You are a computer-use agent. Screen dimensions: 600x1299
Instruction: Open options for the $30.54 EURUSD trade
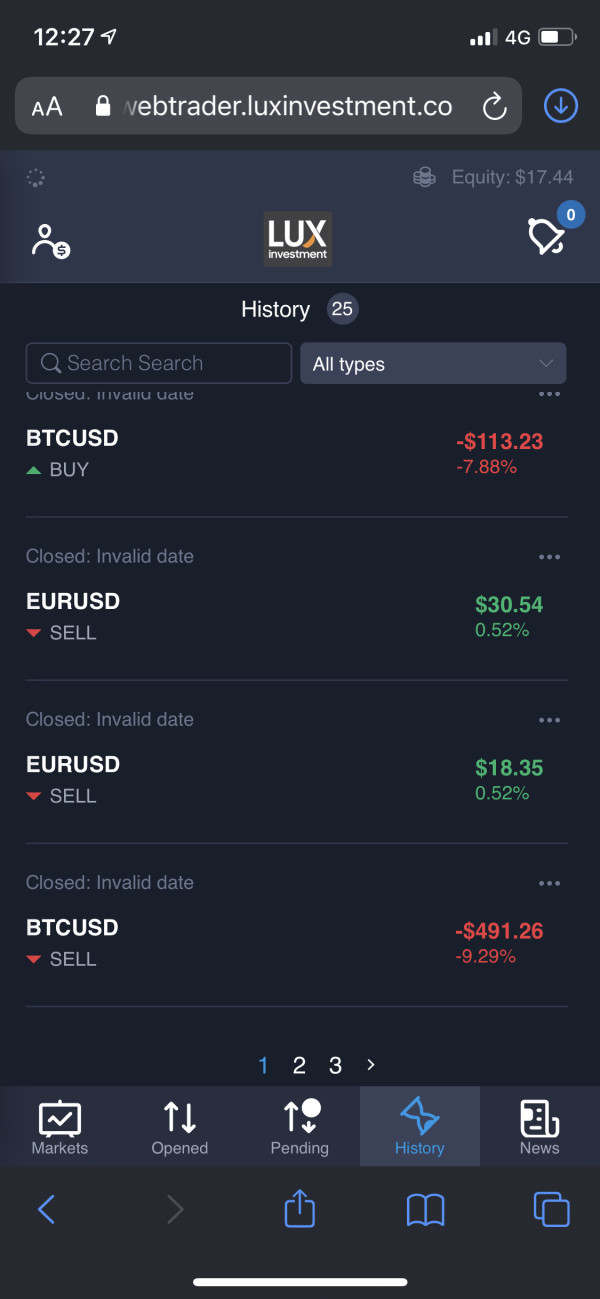pyautogui.click(x=549, y=557)
